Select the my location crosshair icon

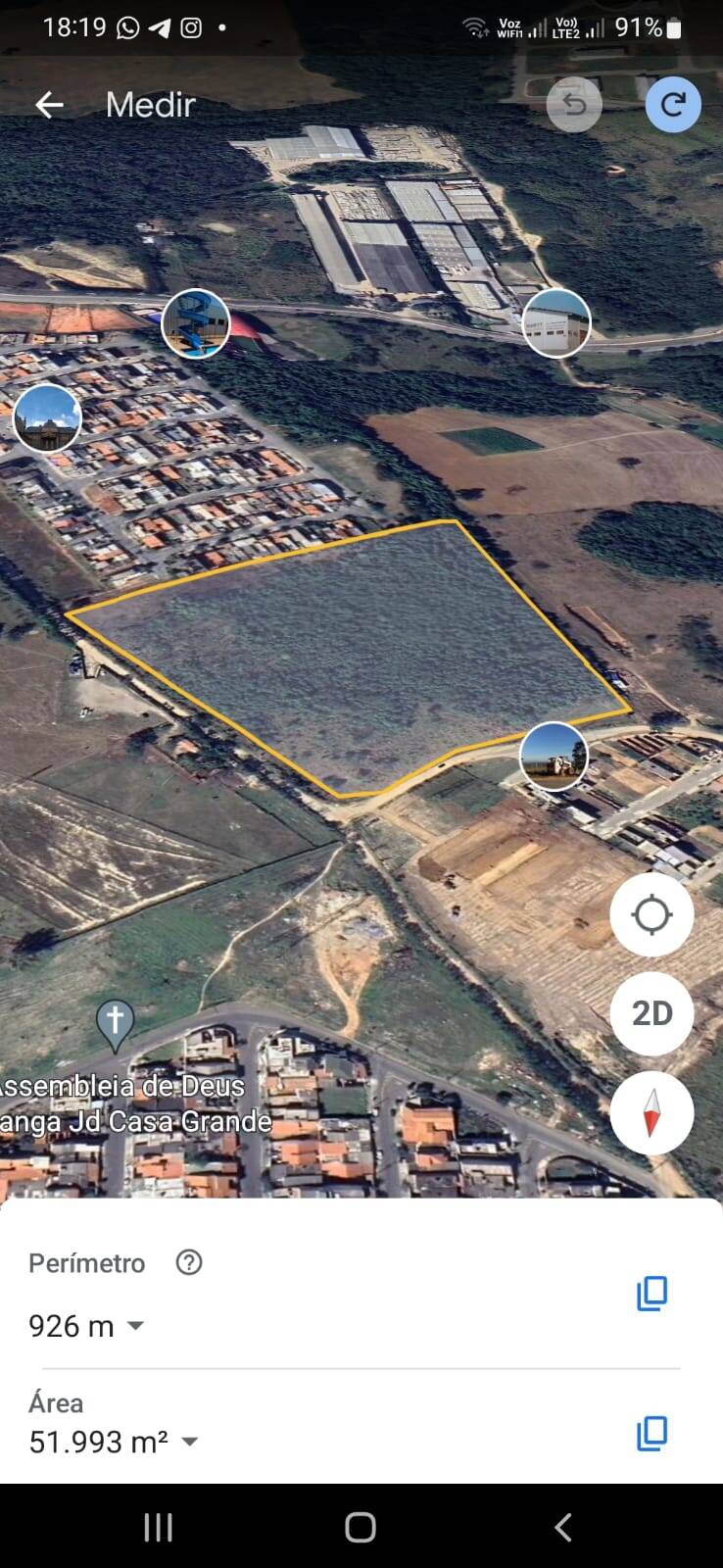(x=651, y=914)
